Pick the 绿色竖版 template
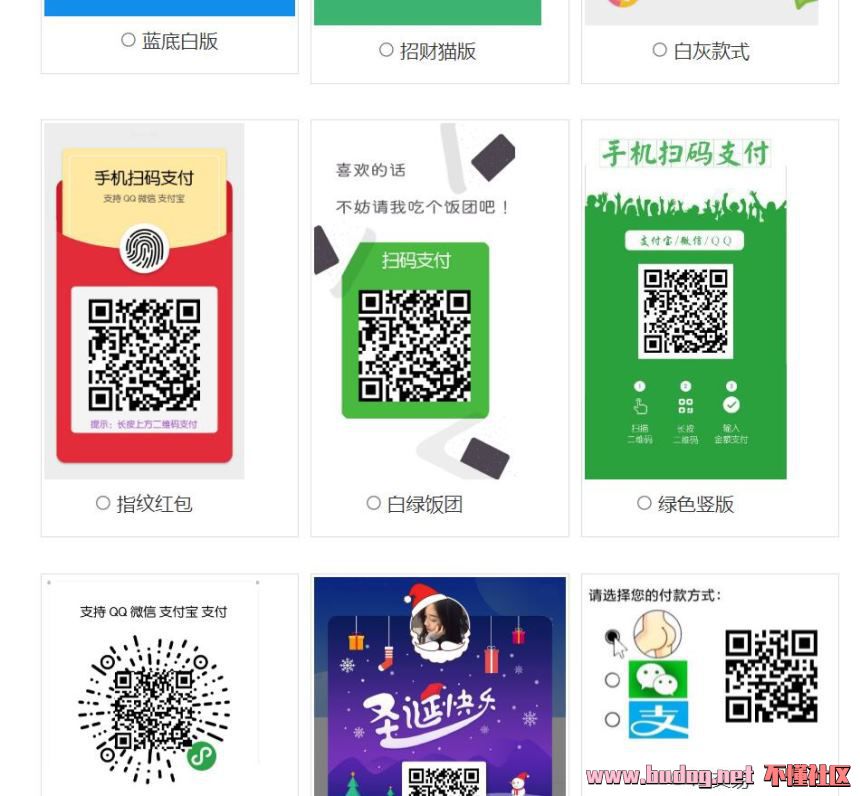 (x=644, y=503)
